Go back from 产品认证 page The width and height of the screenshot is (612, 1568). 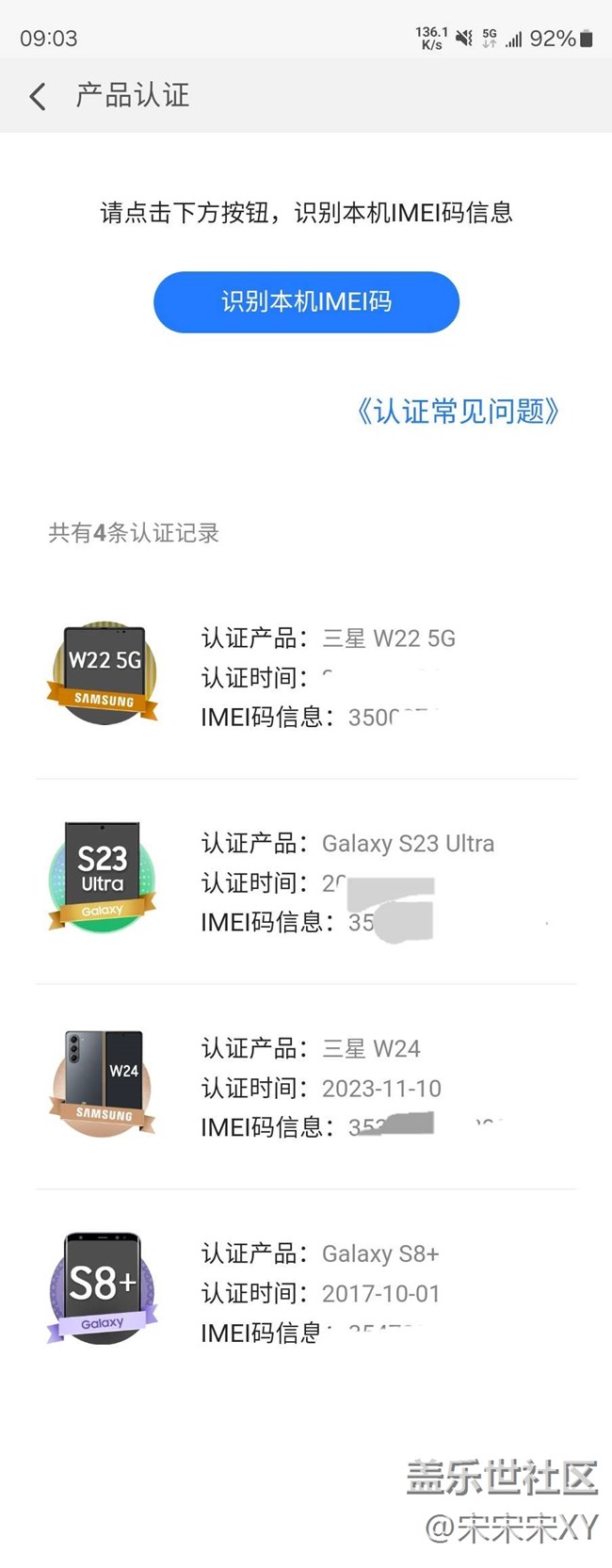coord(38,96)
